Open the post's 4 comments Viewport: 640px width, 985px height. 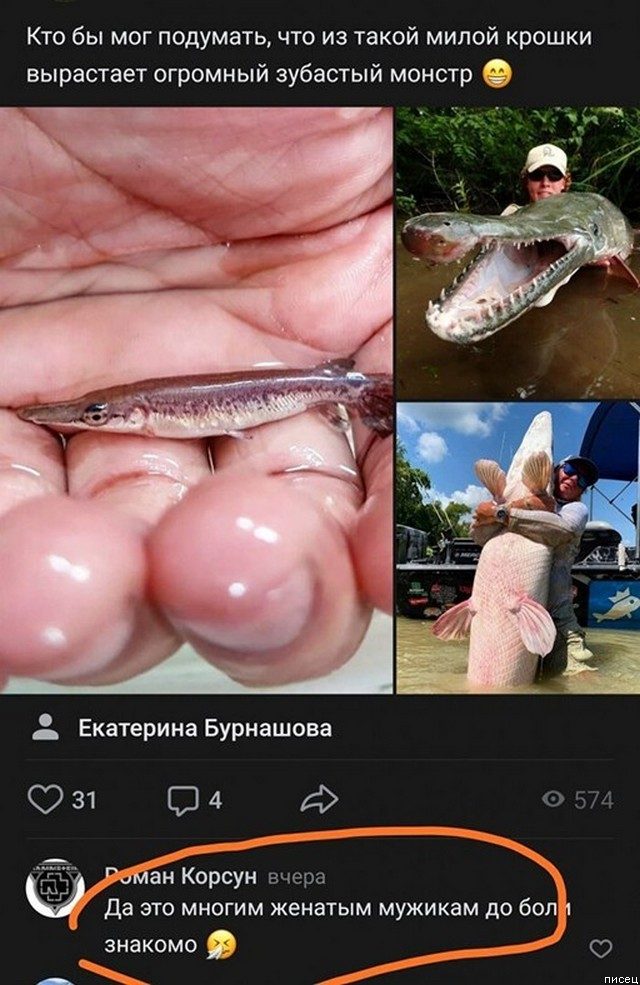click(x=185, y=799)
